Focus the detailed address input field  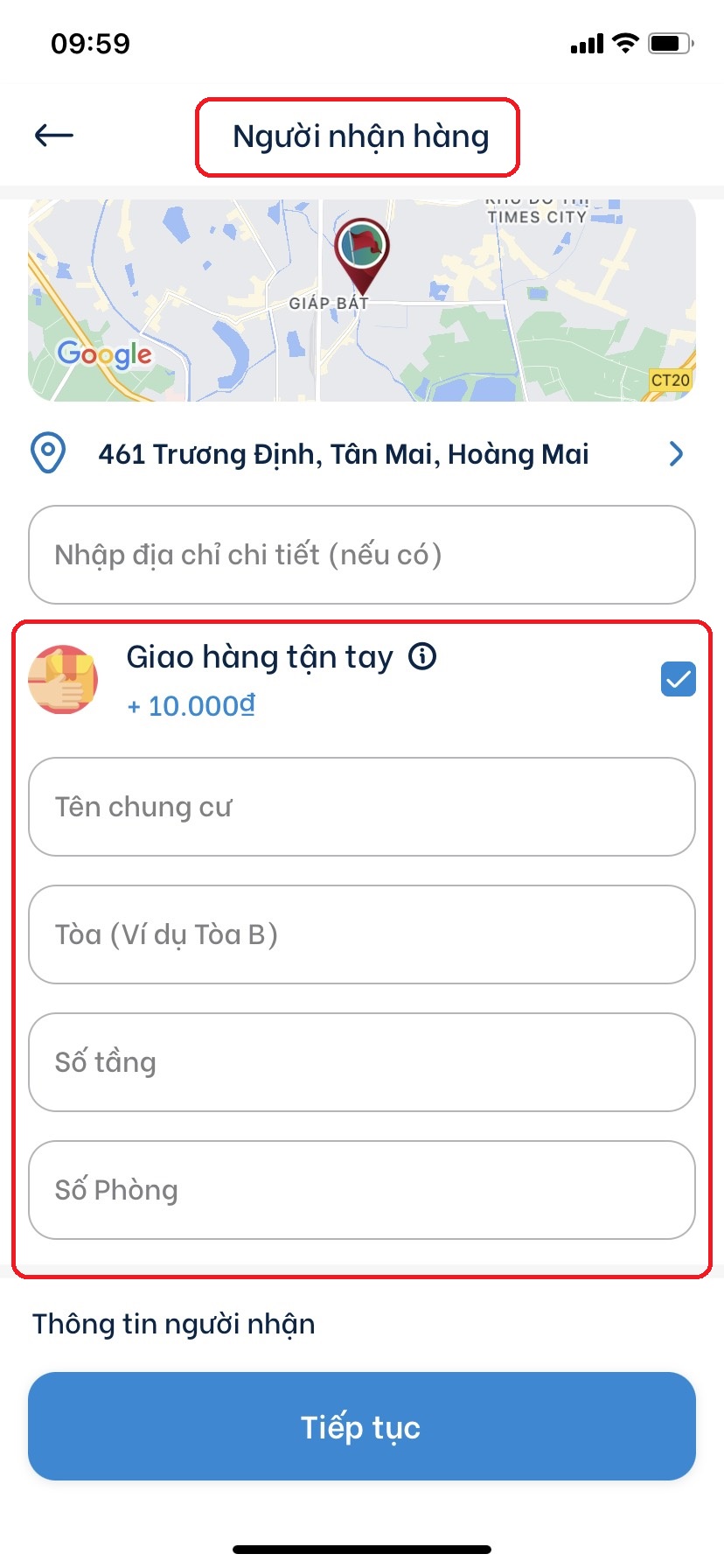pos(362,555)
